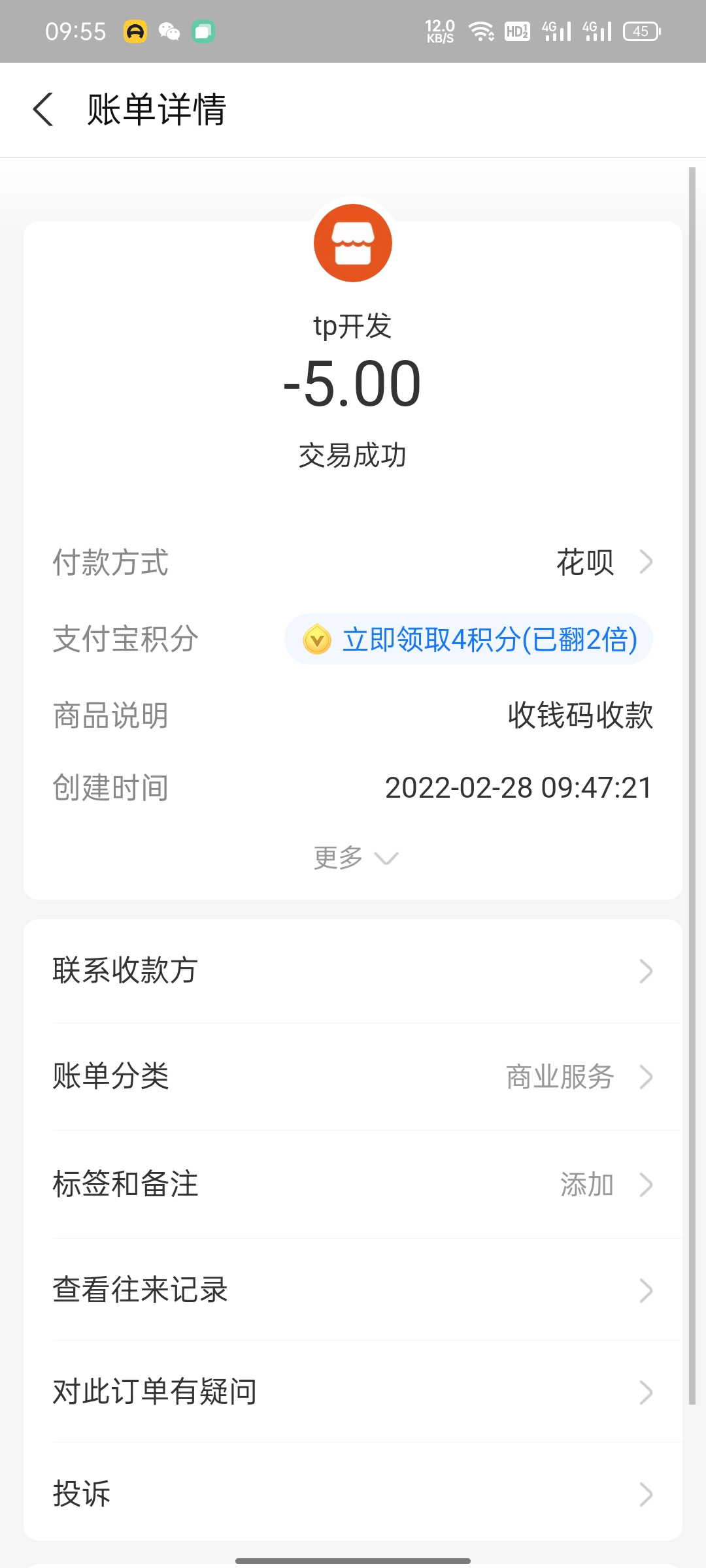The image size is (706, 1568).
Task: Open 查看往来记录 transaction history
Action: click(353, 1290)
